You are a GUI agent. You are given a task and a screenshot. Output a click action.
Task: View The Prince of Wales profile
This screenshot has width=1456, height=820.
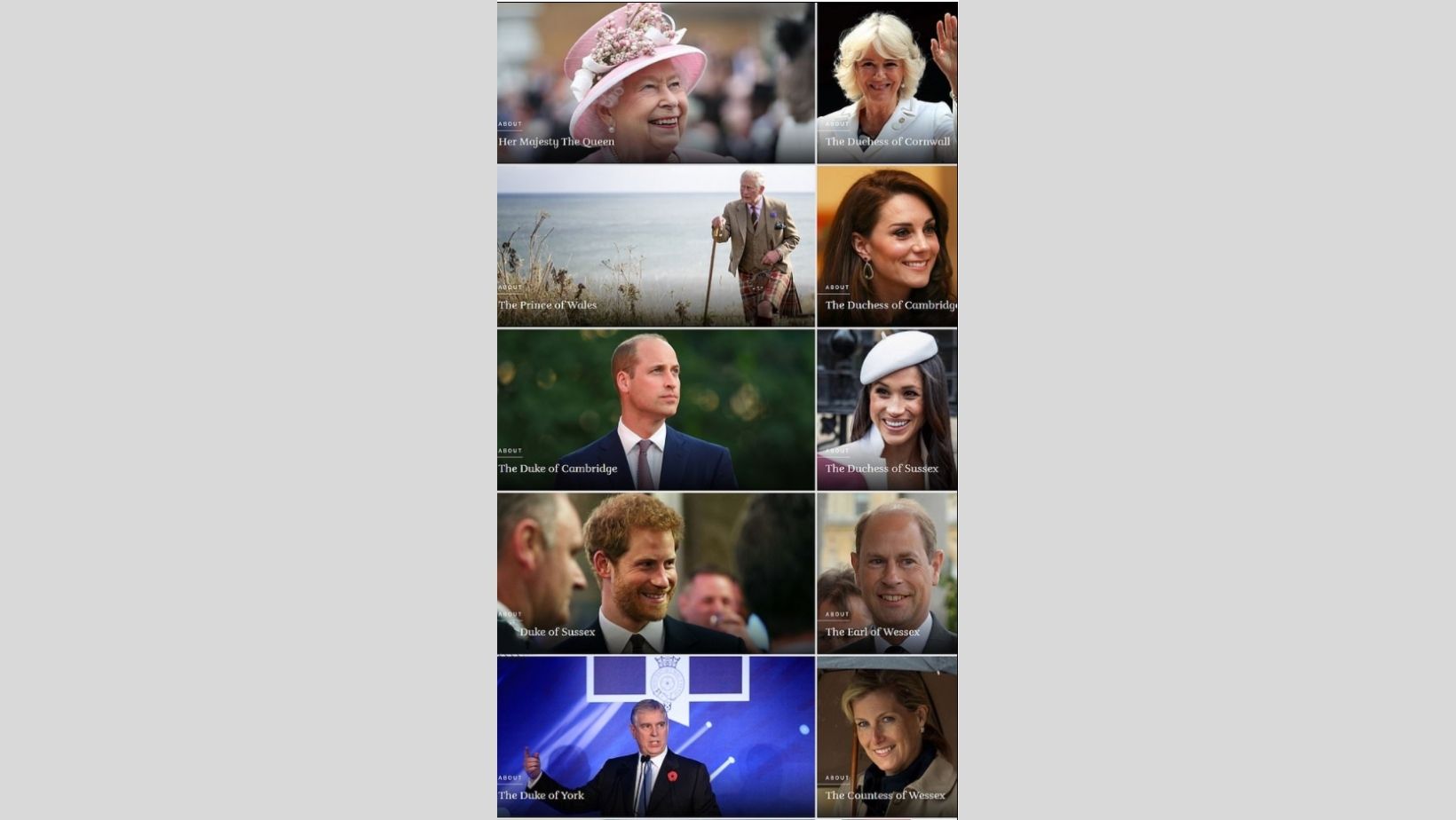[x=548, y=304]
